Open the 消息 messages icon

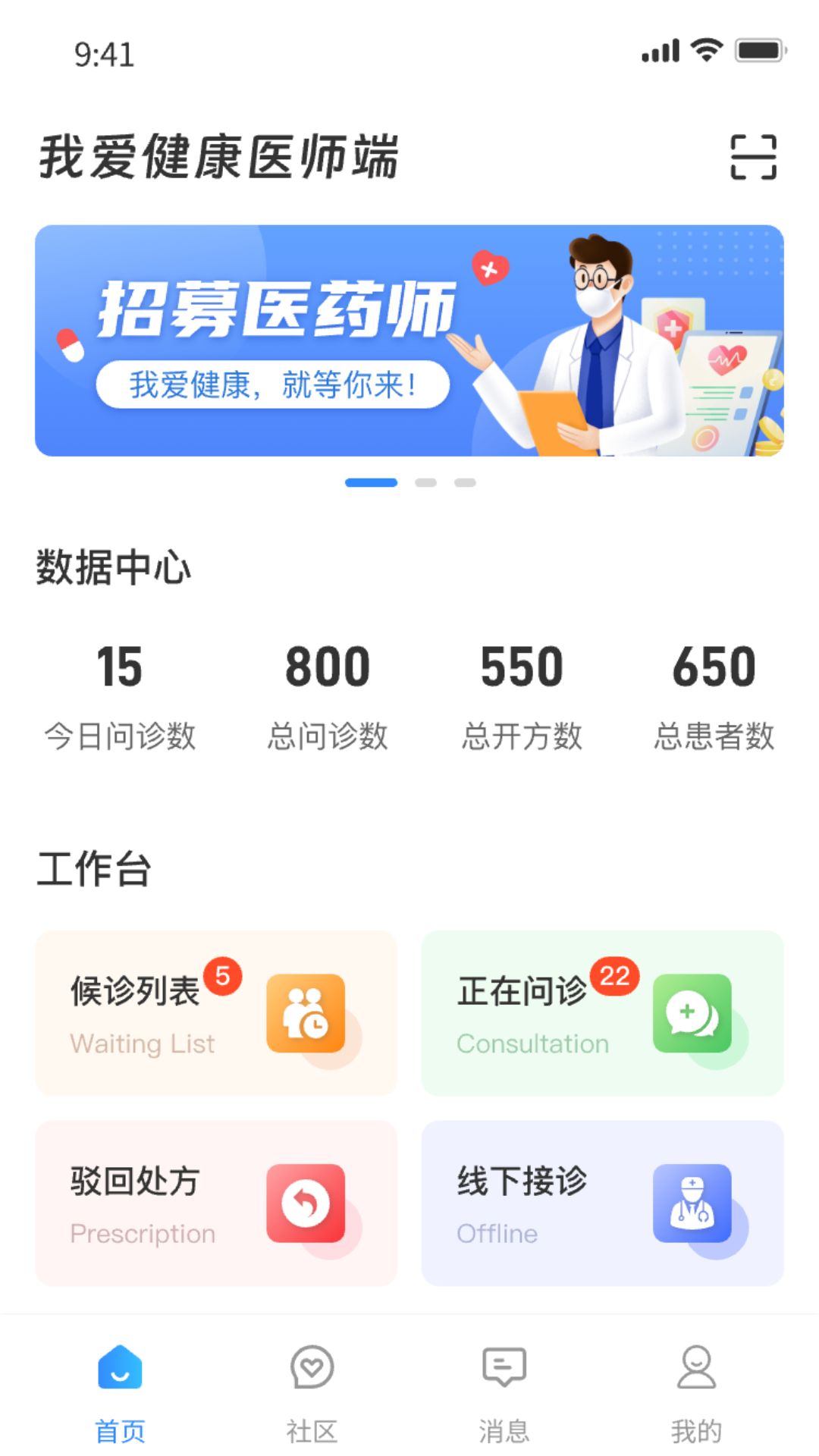pos(504,1370)
